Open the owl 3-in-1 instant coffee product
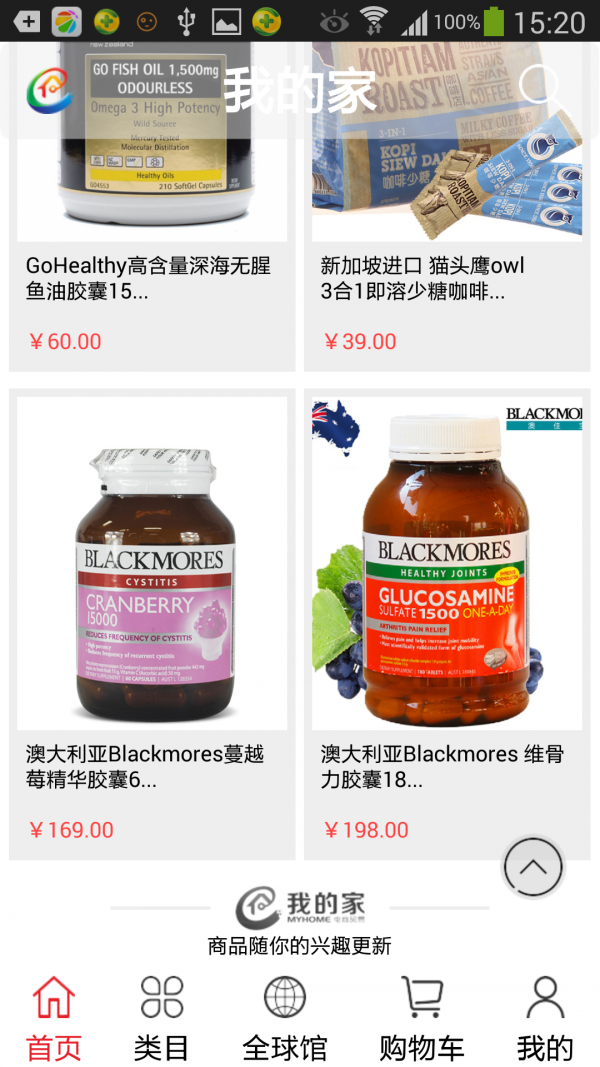Image resolution: width=600 pixels, height=1067 pixels. pyautogui.click(x=447, y=200)
